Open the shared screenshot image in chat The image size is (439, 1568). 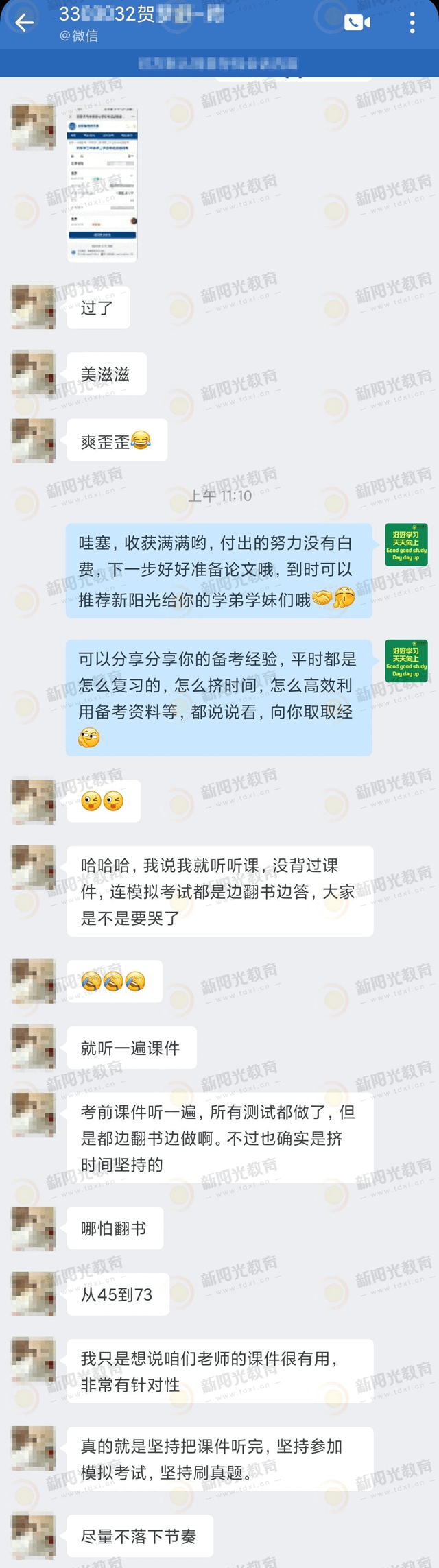pyautogui.click(x=102, y=184)
